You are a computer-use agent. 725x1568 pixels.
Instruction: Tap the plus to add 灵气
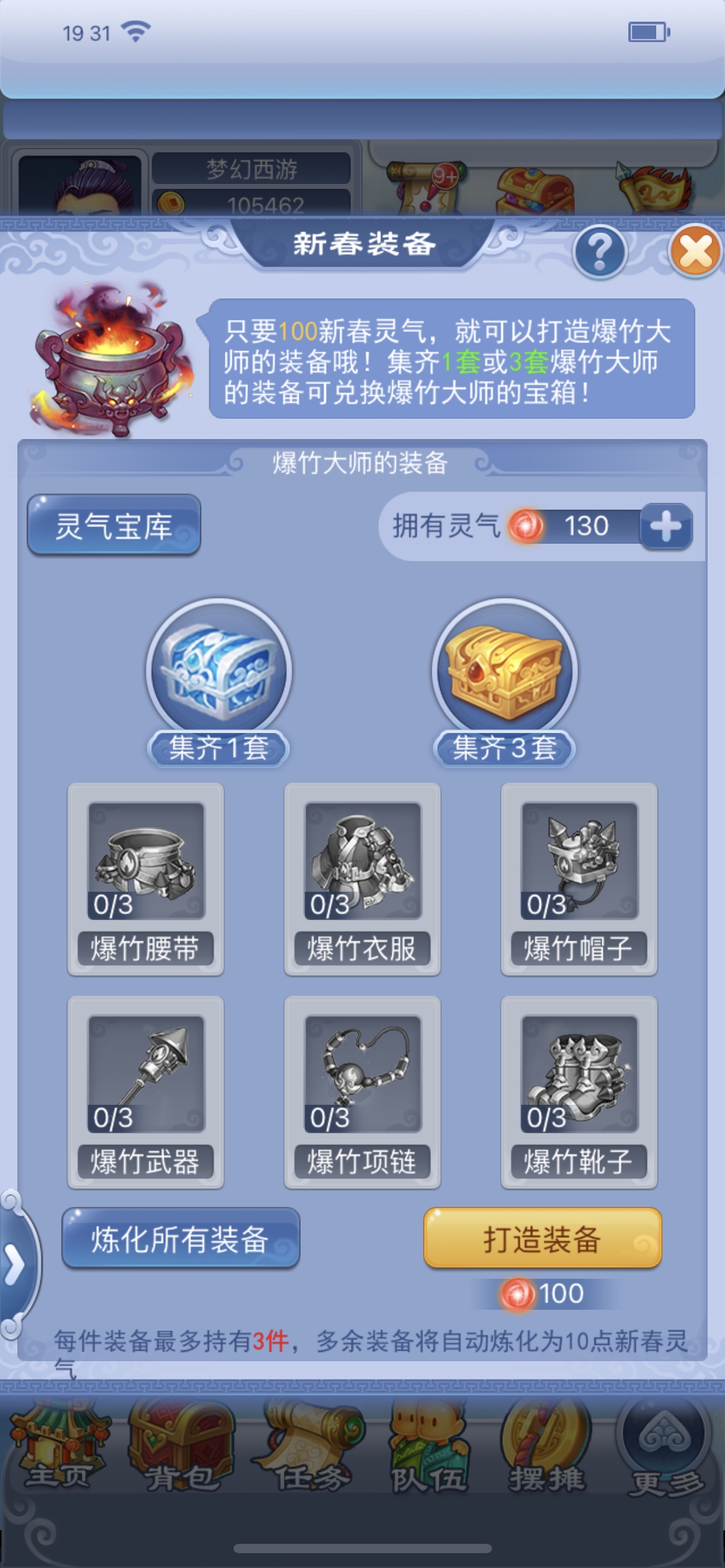(x=666, y=526)
